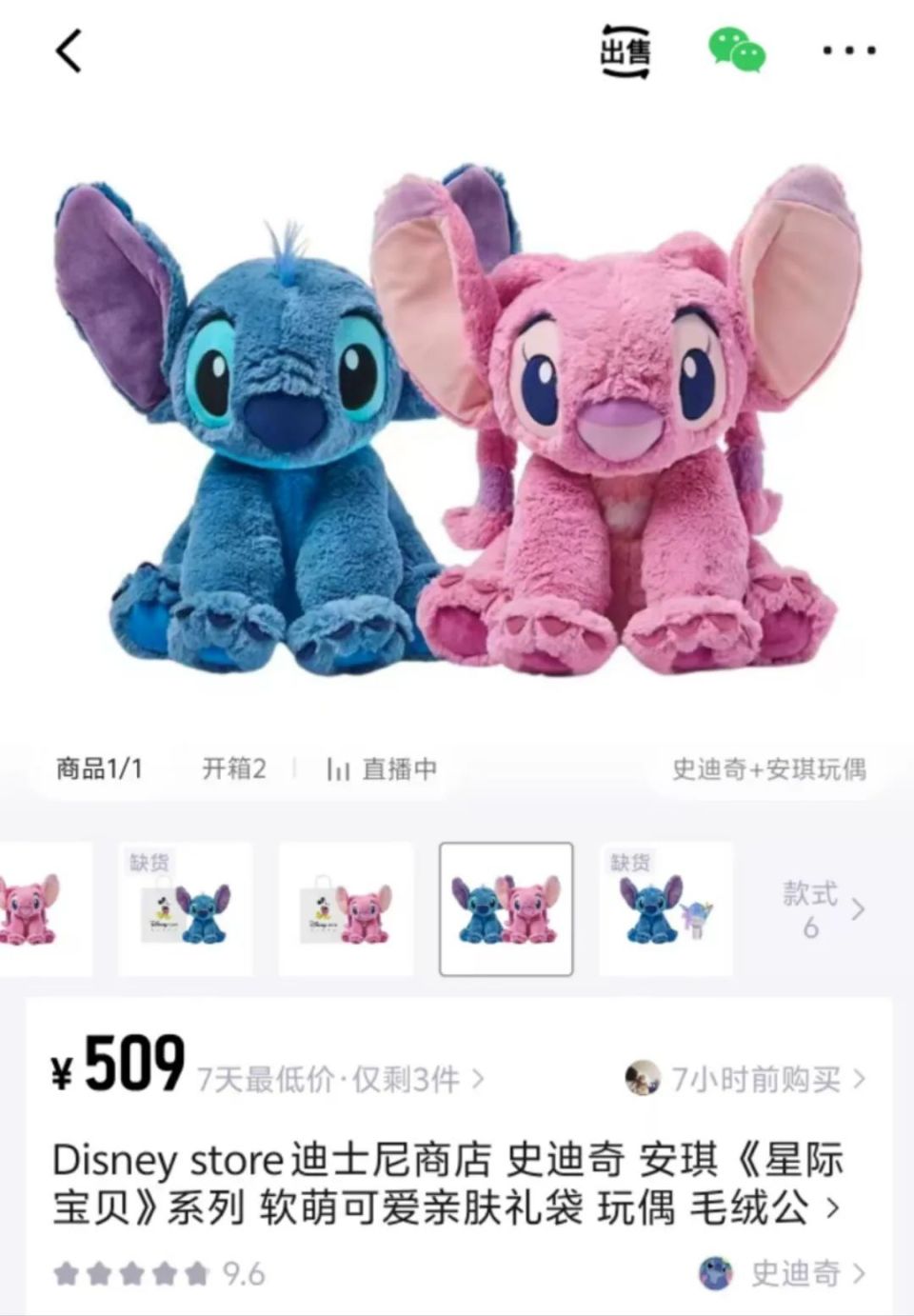Expand the full product title
914x1316 pixels.
tap(833, 1208)
